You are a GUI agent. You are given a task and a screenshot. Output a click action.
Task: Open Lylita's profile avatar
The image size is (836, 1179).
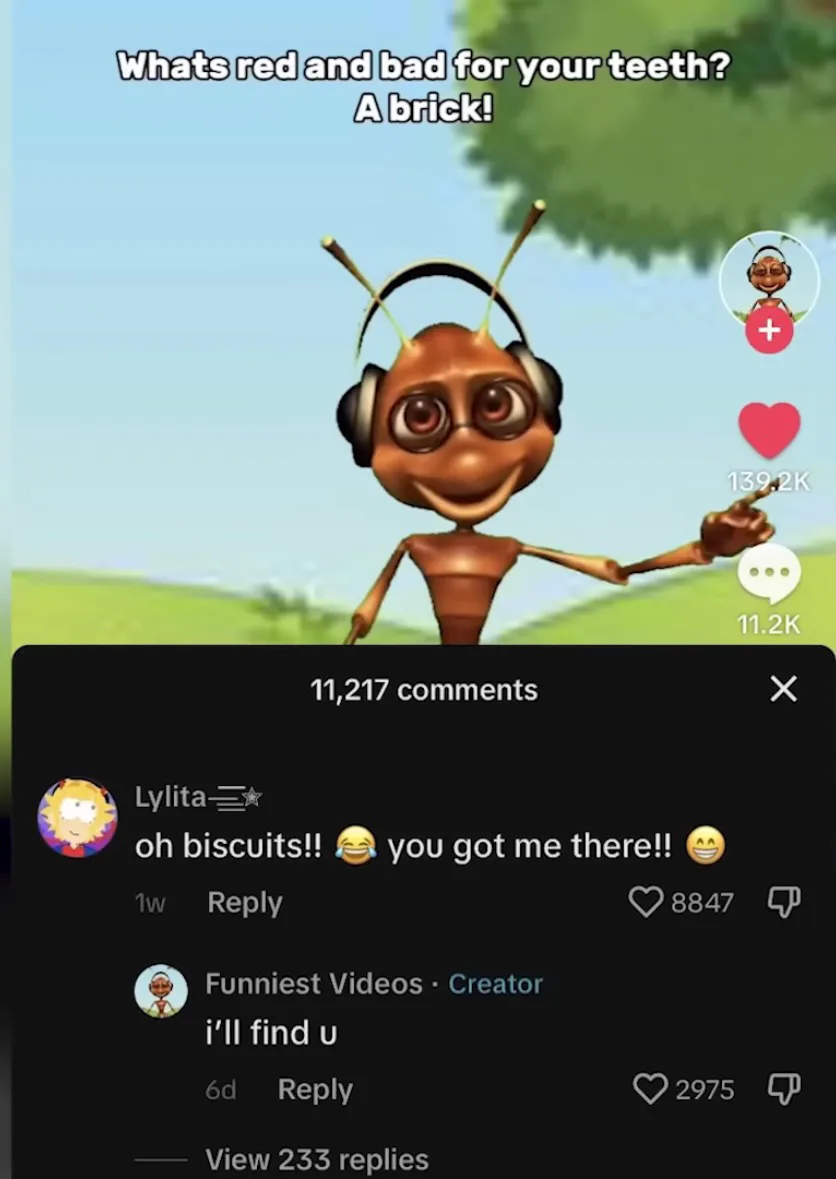click(x=78, y=818)
